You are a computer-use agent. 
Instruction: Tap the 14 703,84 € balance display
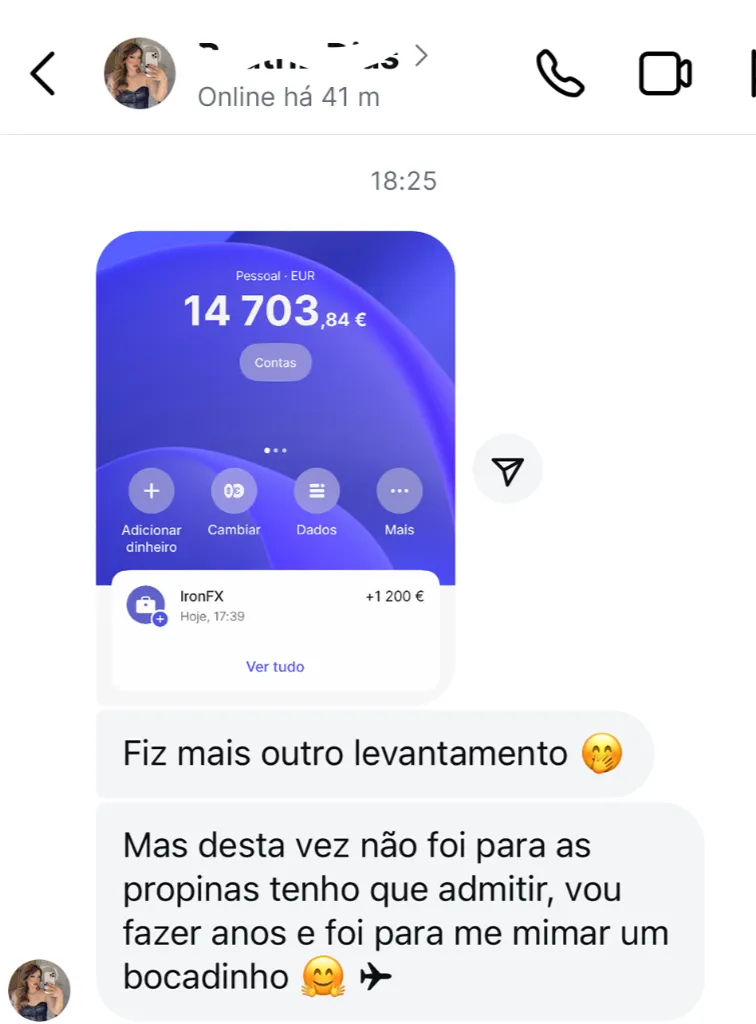(x=275, y=310)
